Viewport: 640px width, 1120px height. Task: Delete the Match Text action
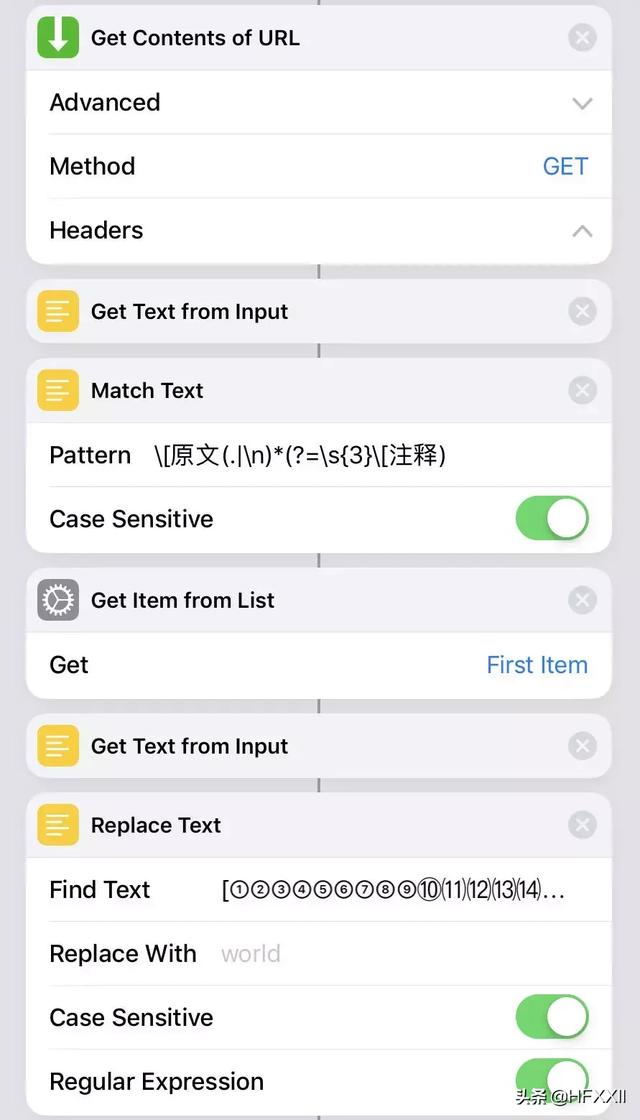(582, 390)
